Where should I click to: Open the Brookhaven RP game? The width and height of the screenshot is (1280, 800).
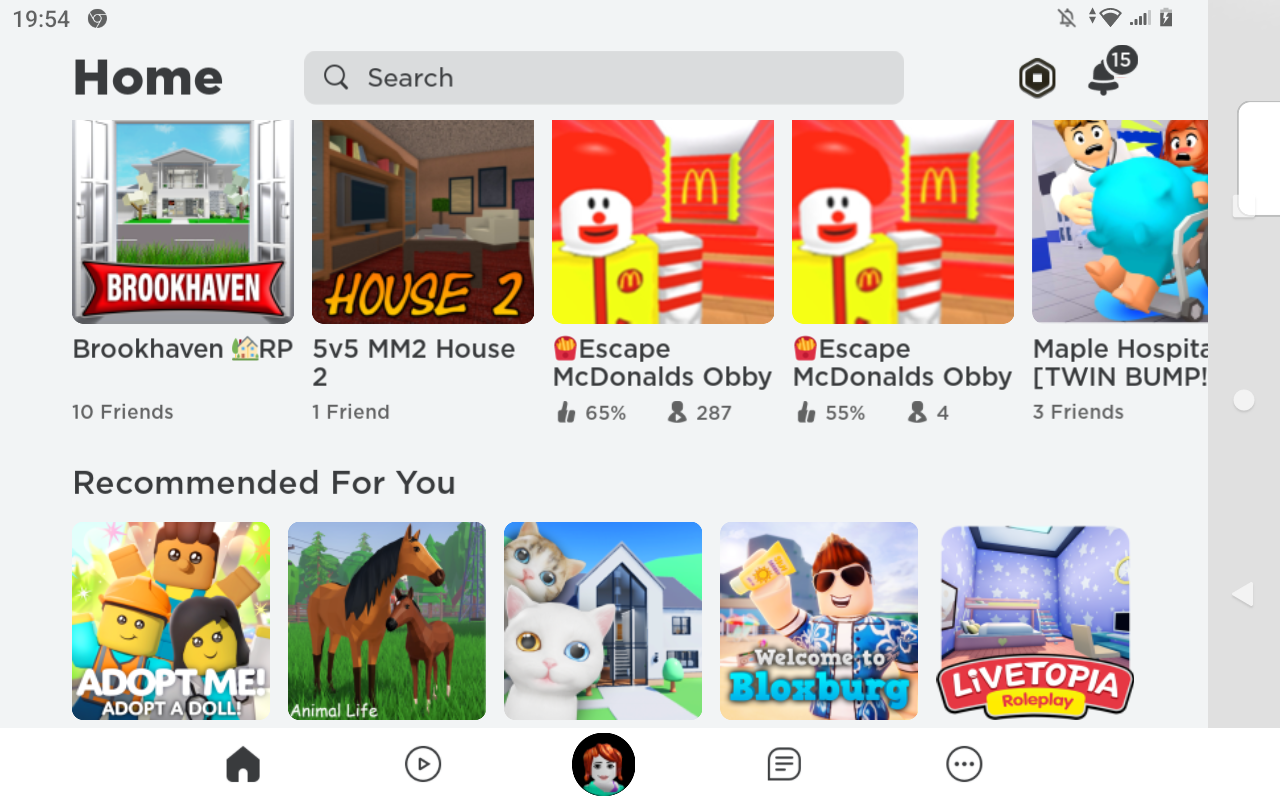(183, 222)
